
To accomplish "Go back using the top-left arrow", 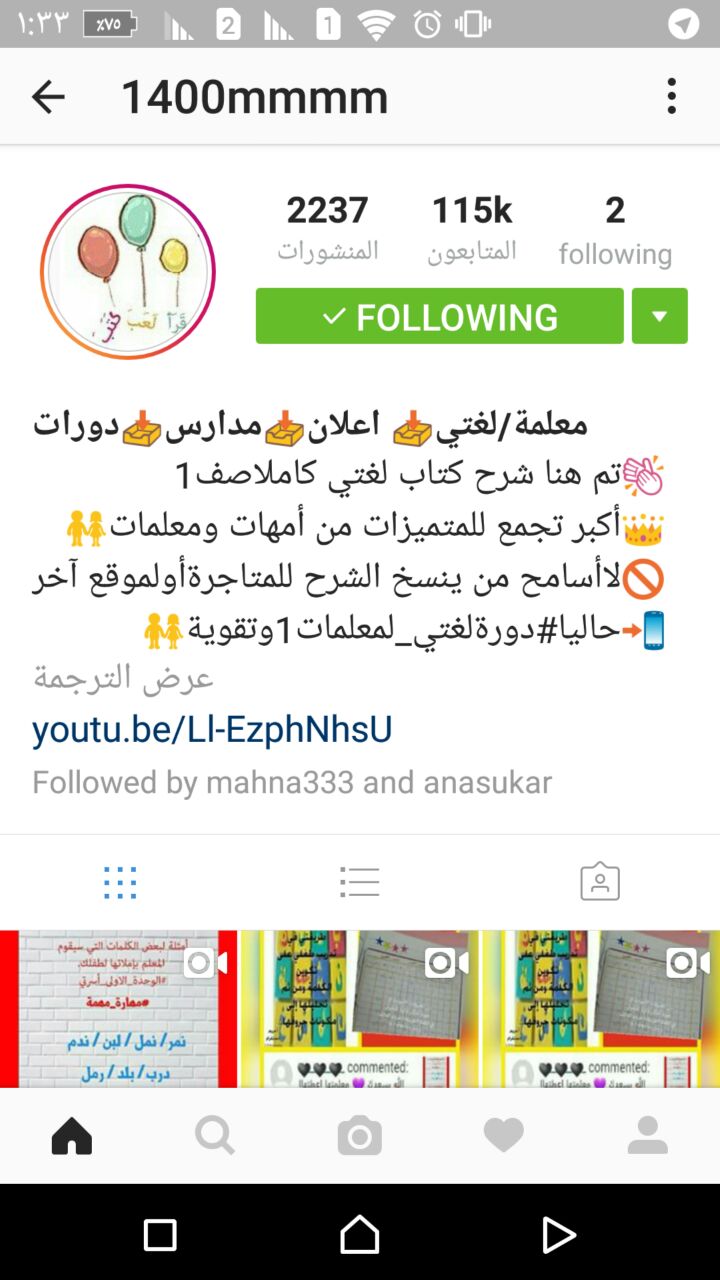I will click(x=48, y=97).
